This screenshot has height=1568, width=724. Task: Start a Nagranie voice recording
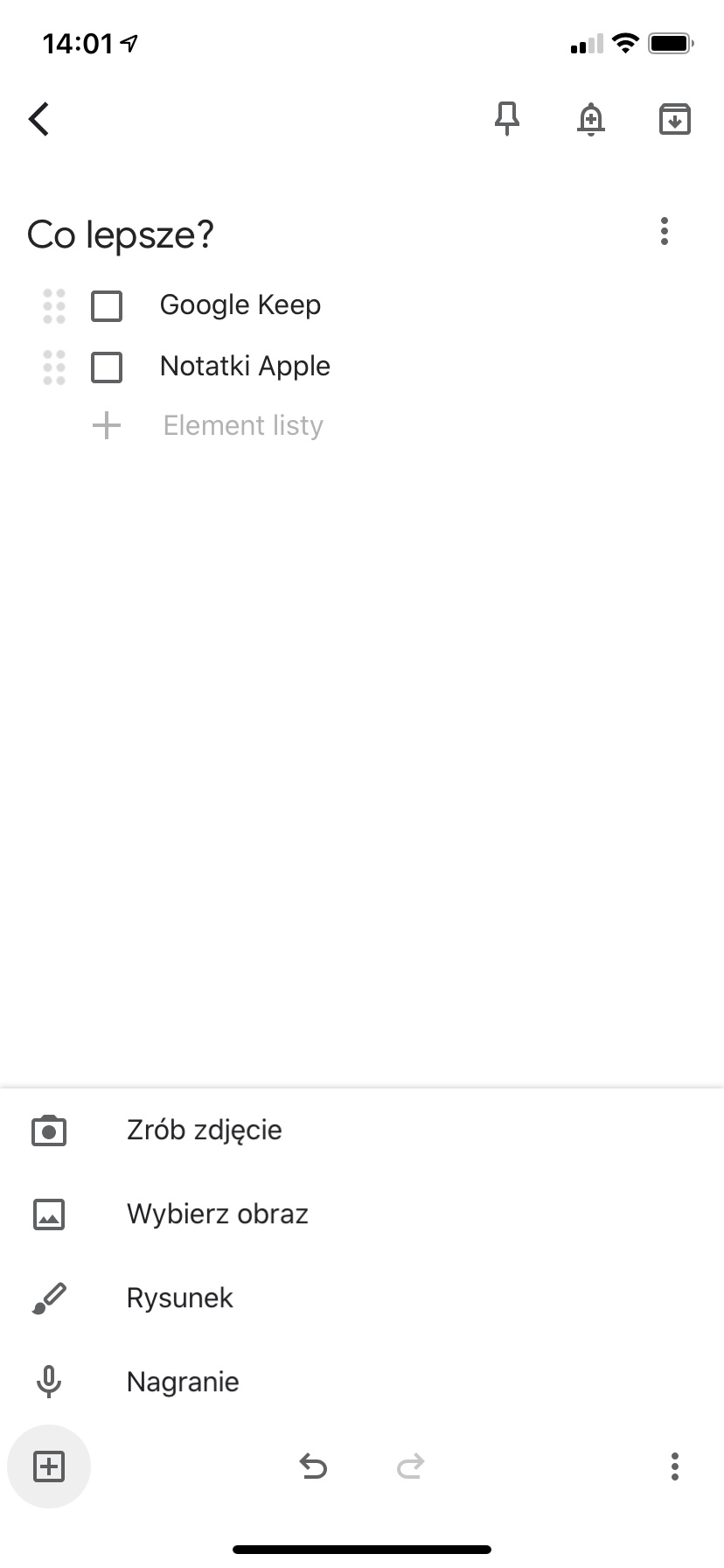pyautogui.click(x=182, y=1382)
